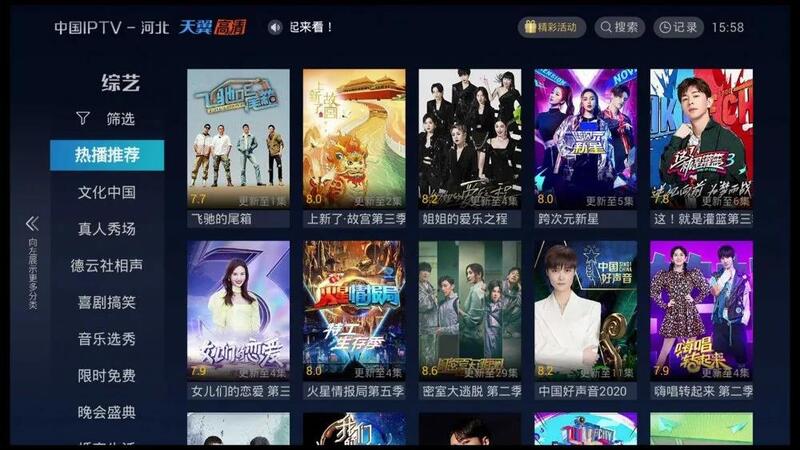This screenshot has width=800, height=450.
Task: Switch to the 真人秀场 category
Action: (x=107, y=229)
